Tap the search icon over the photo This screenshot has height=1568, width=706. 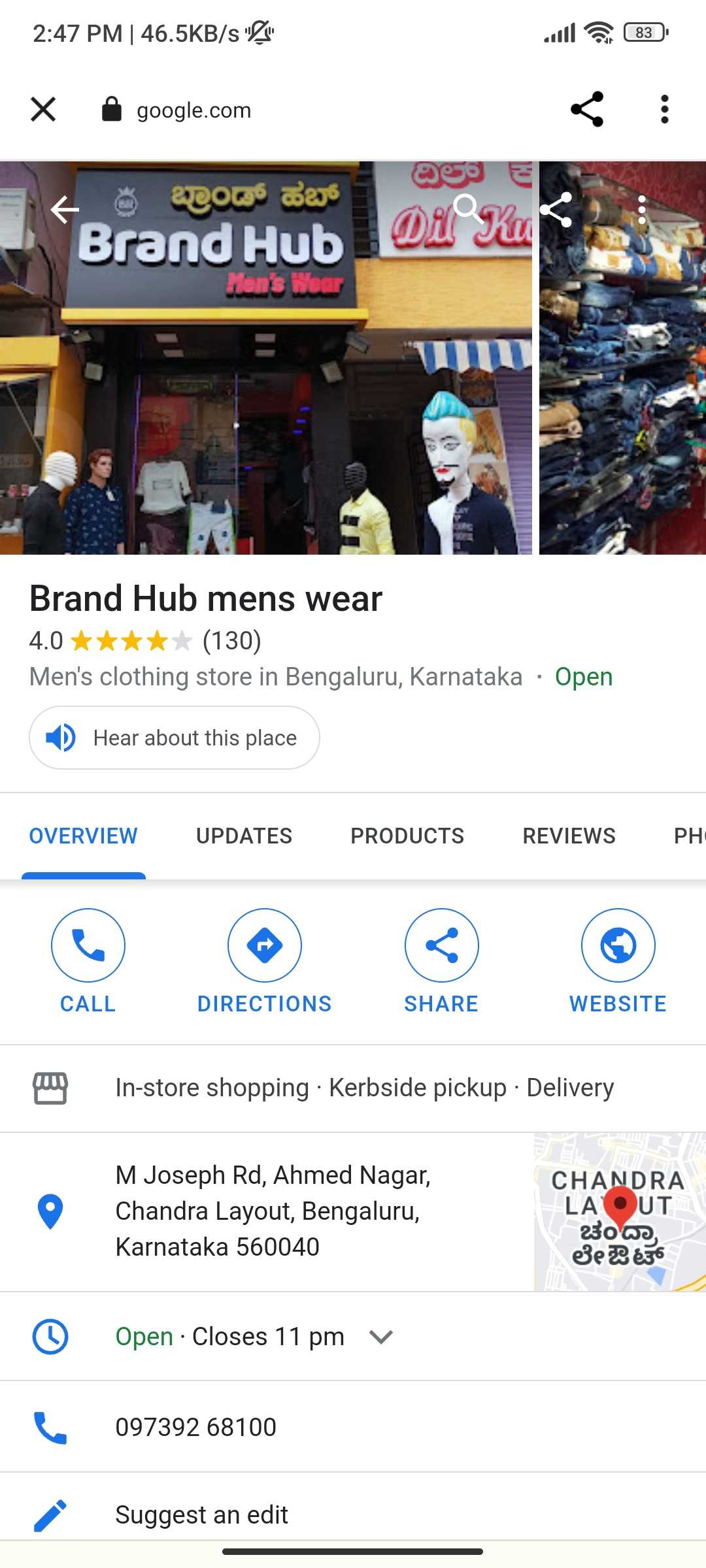tap(468, 209)
